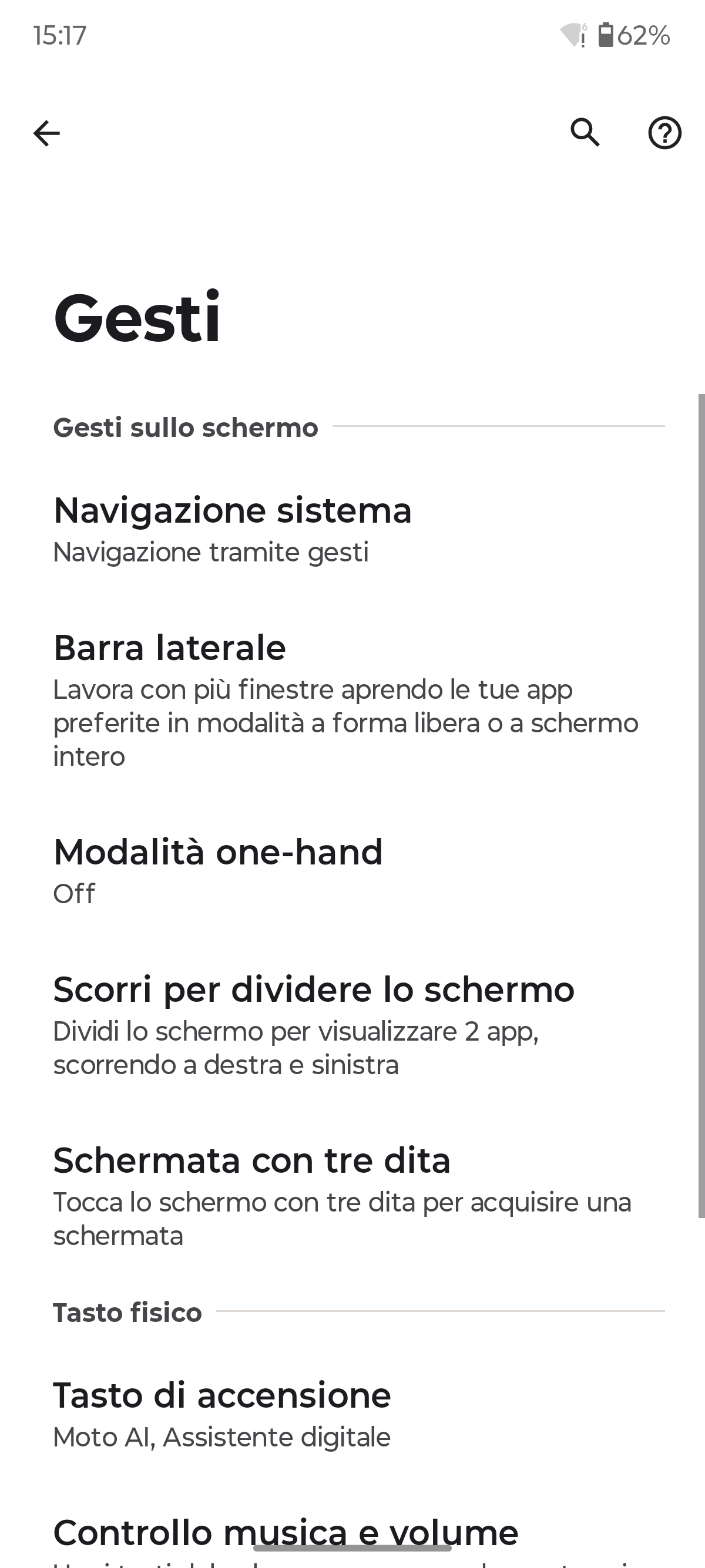Go back from Gesti settings

pos(47,133)
